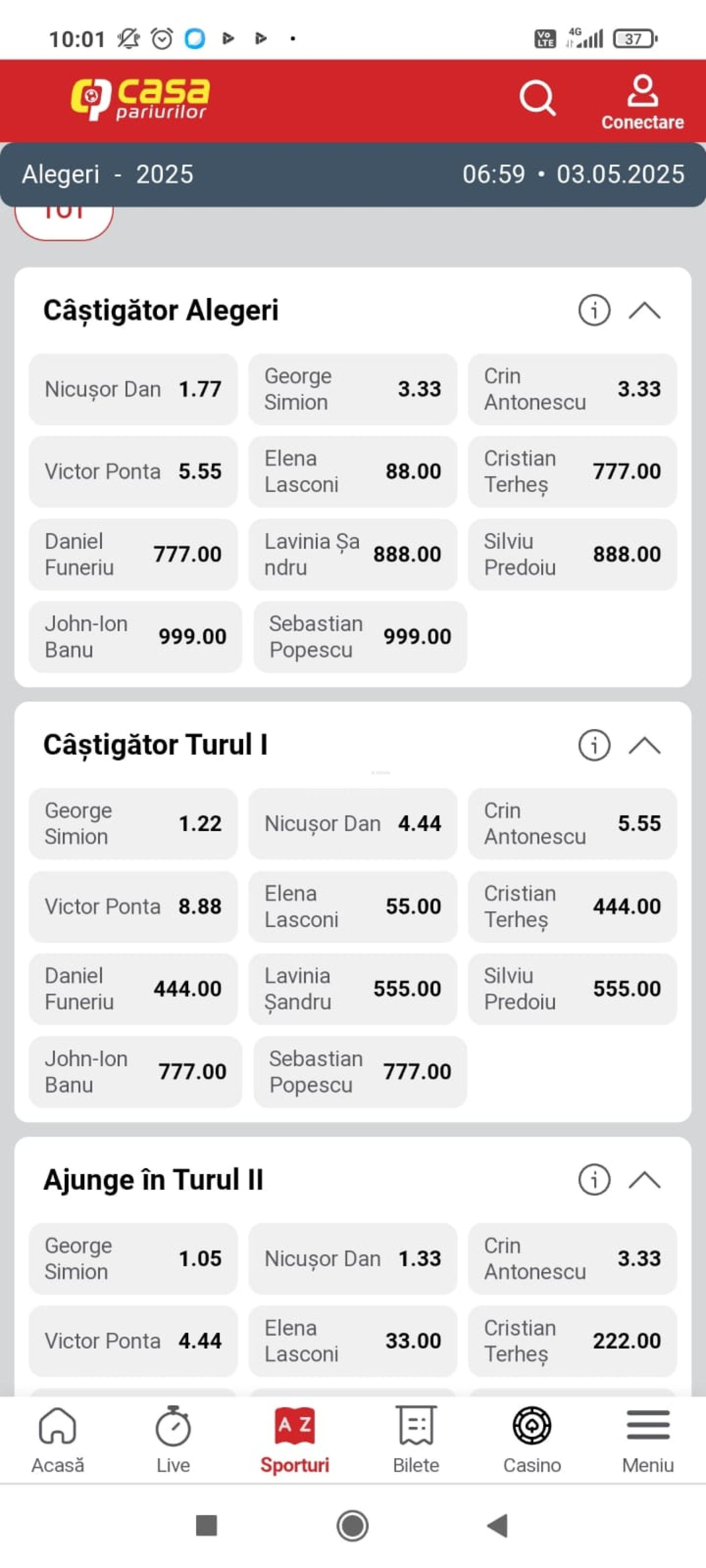
Task: Open info for Câștigător Alegeri
Action: point(594,311)
